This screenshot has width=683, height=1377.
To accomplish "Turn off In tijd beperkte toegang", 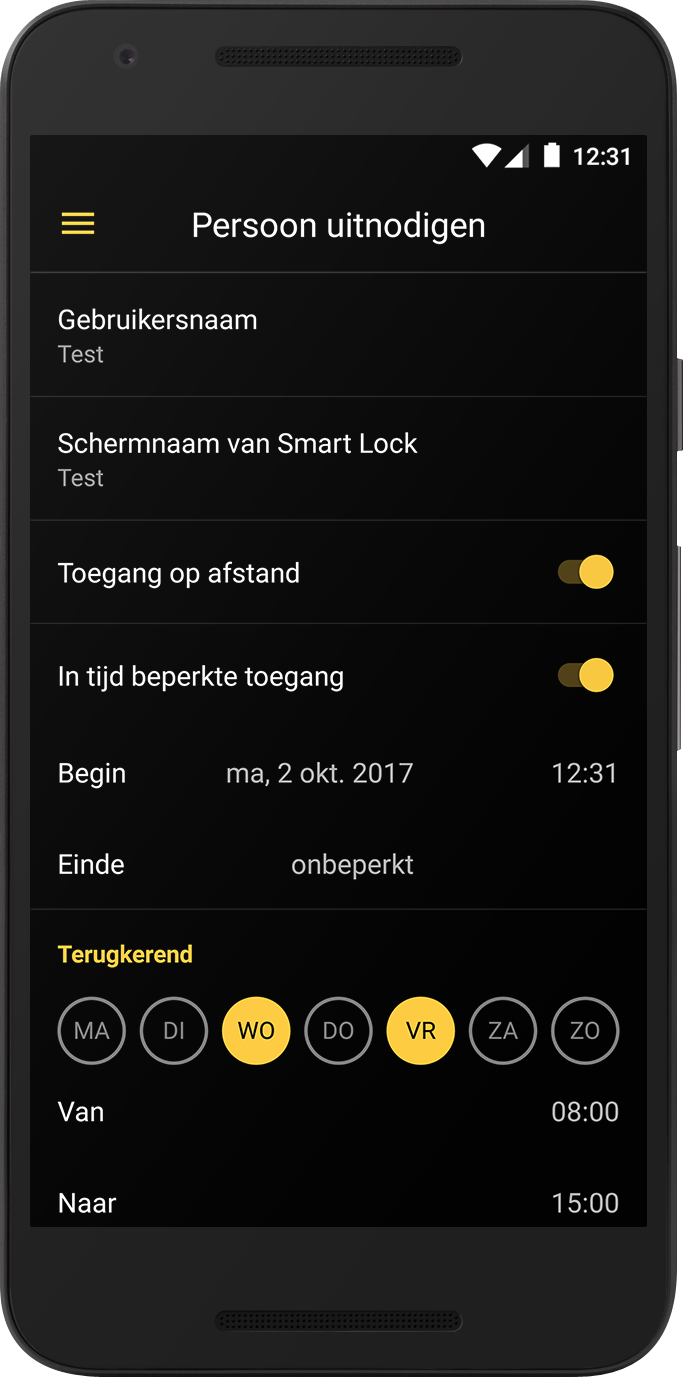I will click(x=586, y=676).
